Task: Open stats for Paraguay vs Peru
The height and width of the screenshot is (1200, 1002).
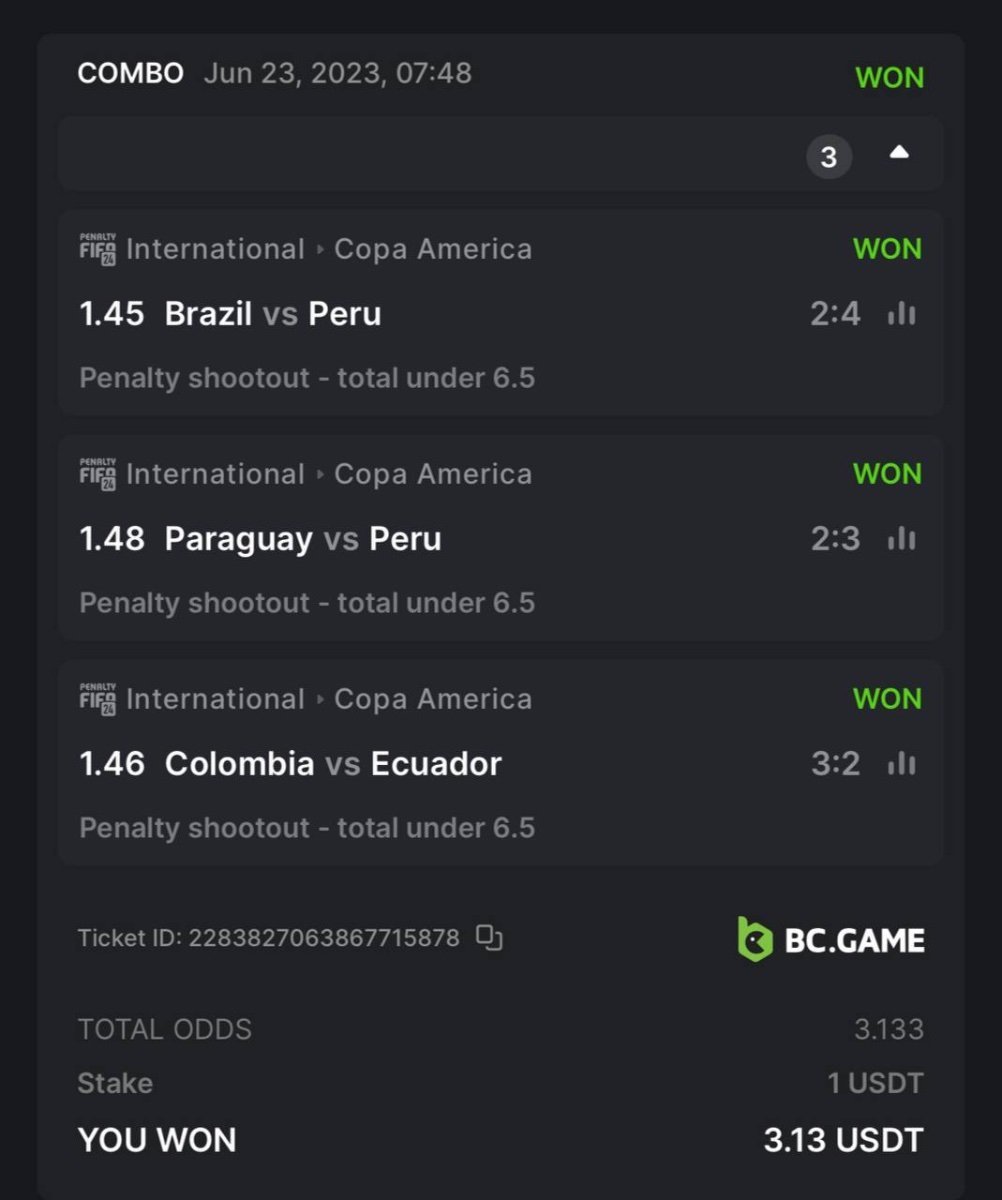Action: click(x=901, y=539)
